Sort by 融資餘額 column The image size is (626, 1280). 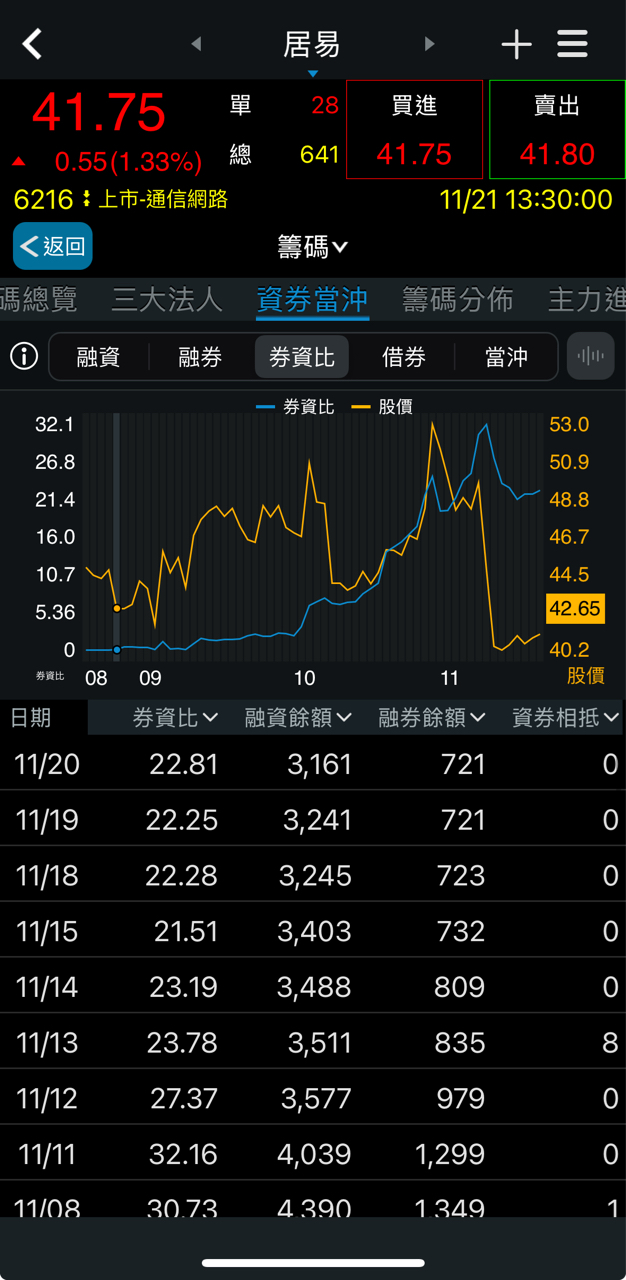point(298,717)
